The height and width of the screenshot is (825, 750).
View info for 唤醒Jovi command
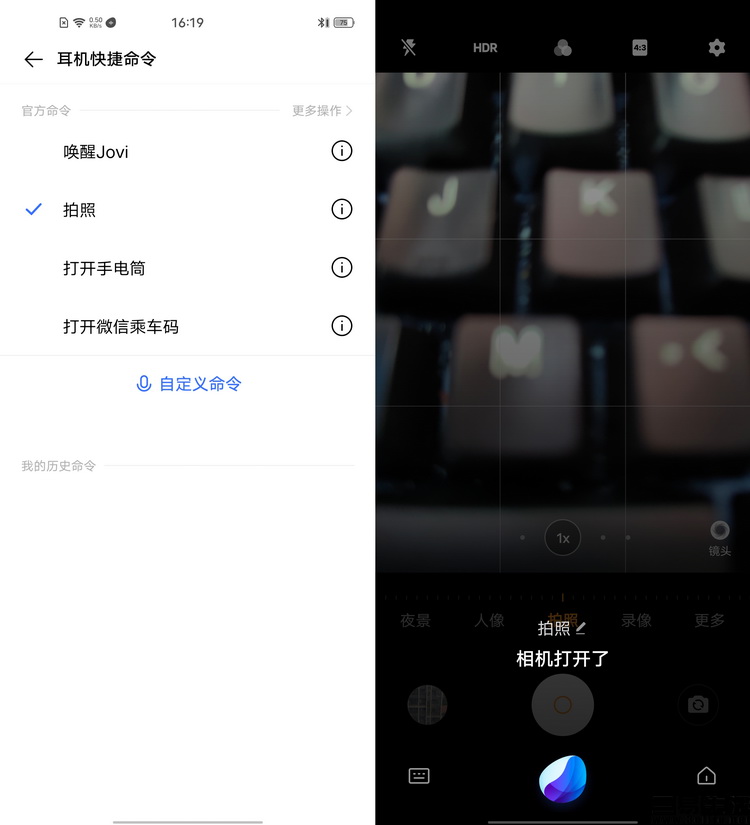click(x=342, y=151)
